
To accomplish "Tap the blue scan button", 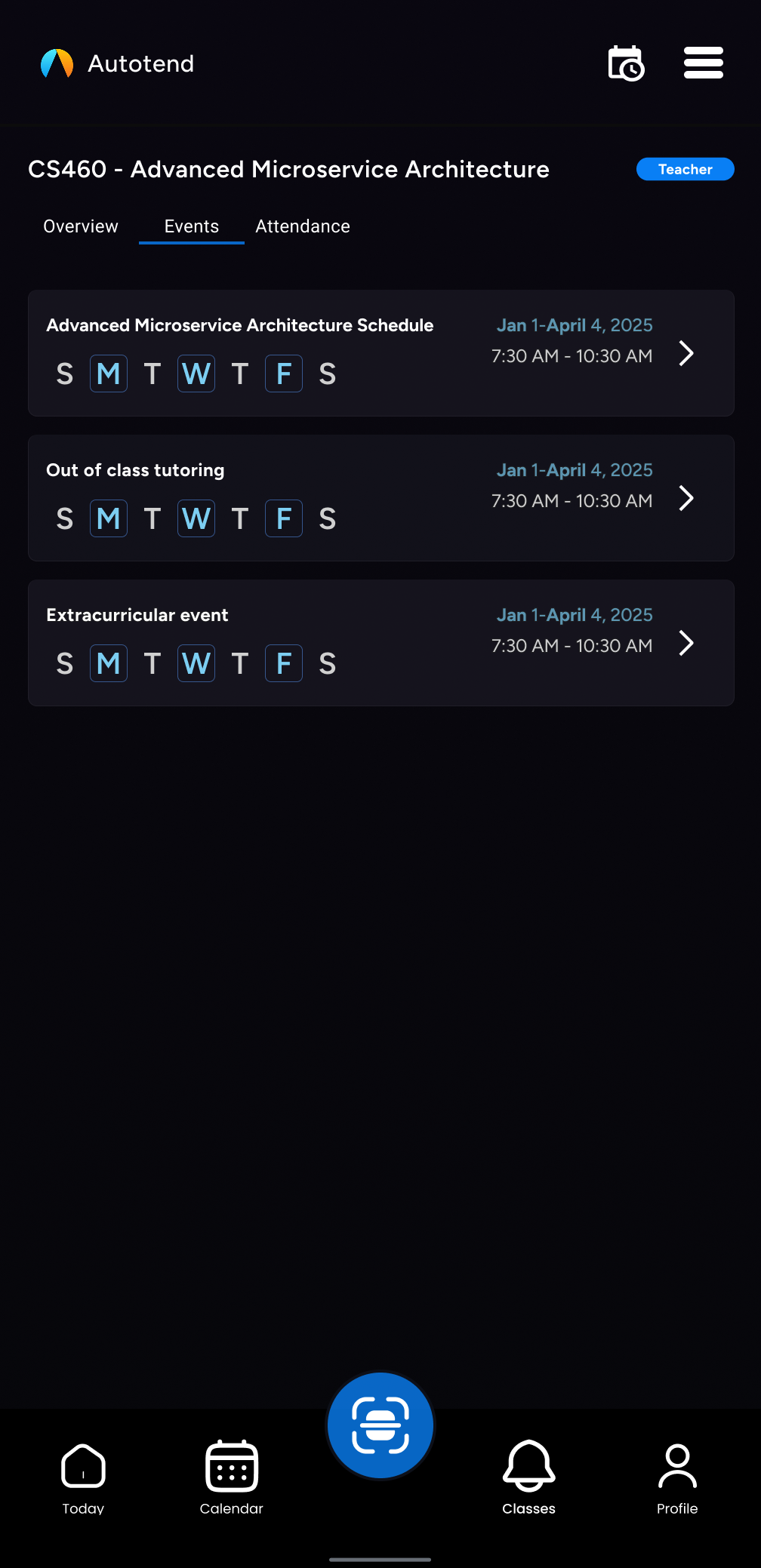I will 380,1425.
